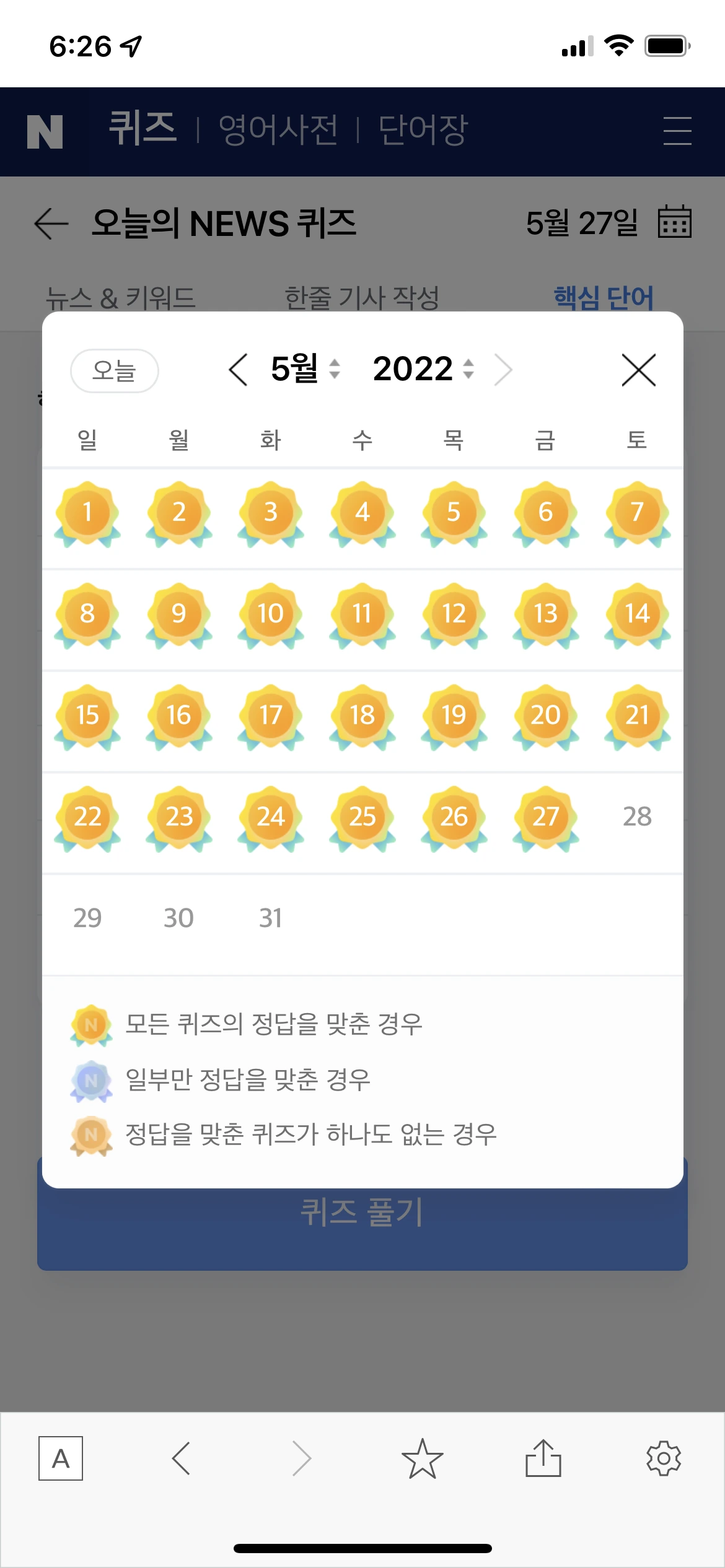
Task: Bookmark this page with the star icon
Action: (x=422, y=1458)
